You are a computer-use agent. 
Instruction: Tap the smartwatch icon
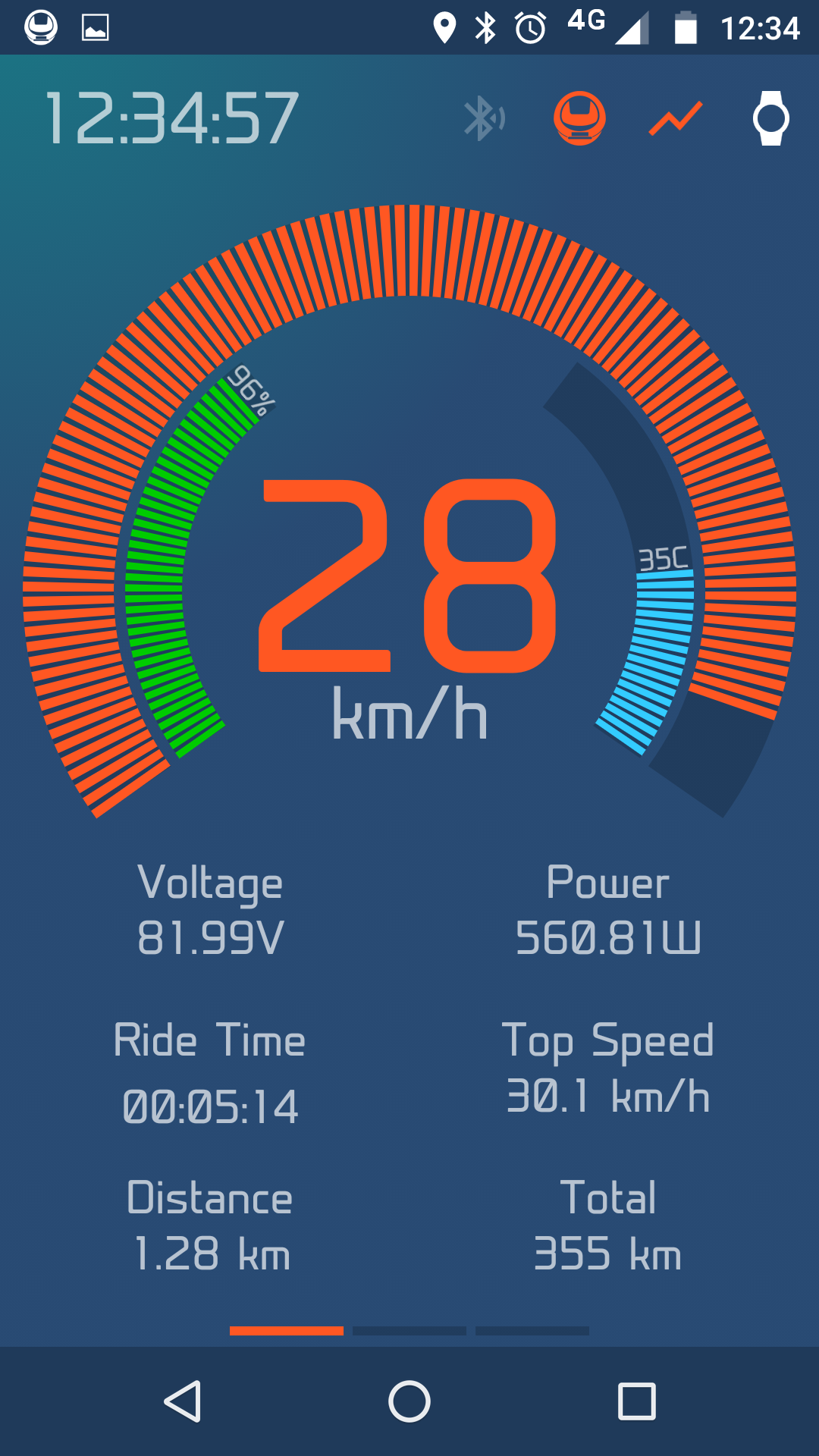click(770, 118)
